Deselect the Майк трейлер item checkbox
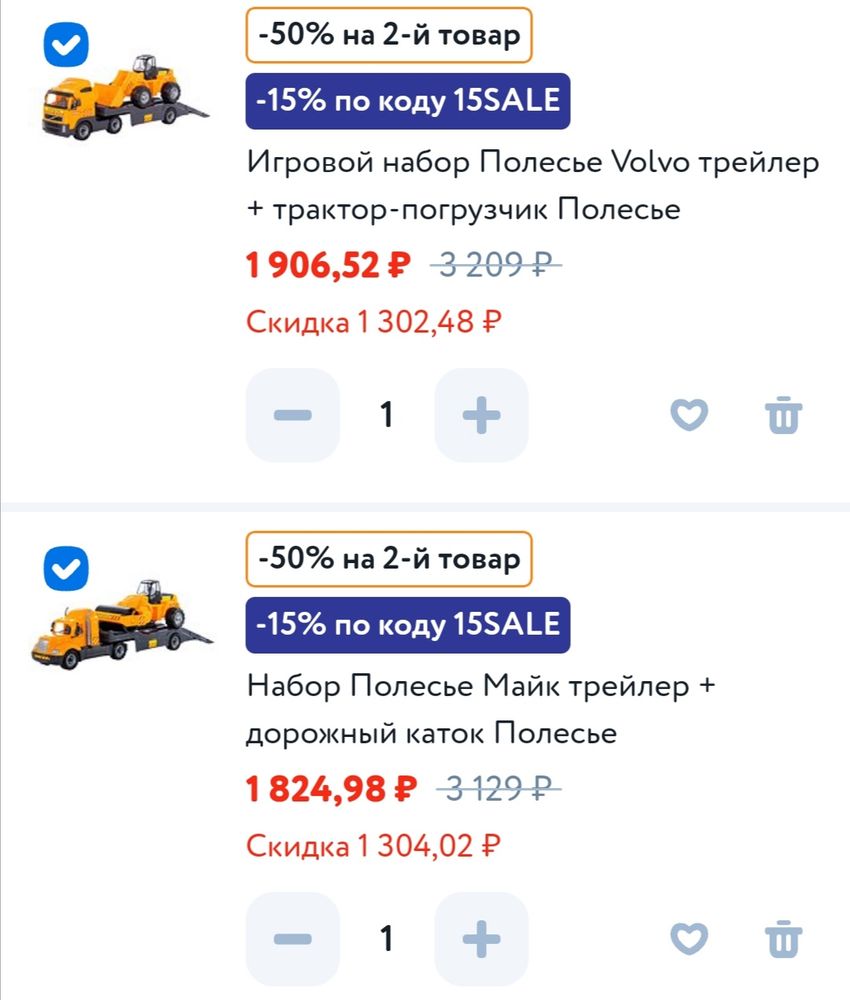 tap(66, 567)
